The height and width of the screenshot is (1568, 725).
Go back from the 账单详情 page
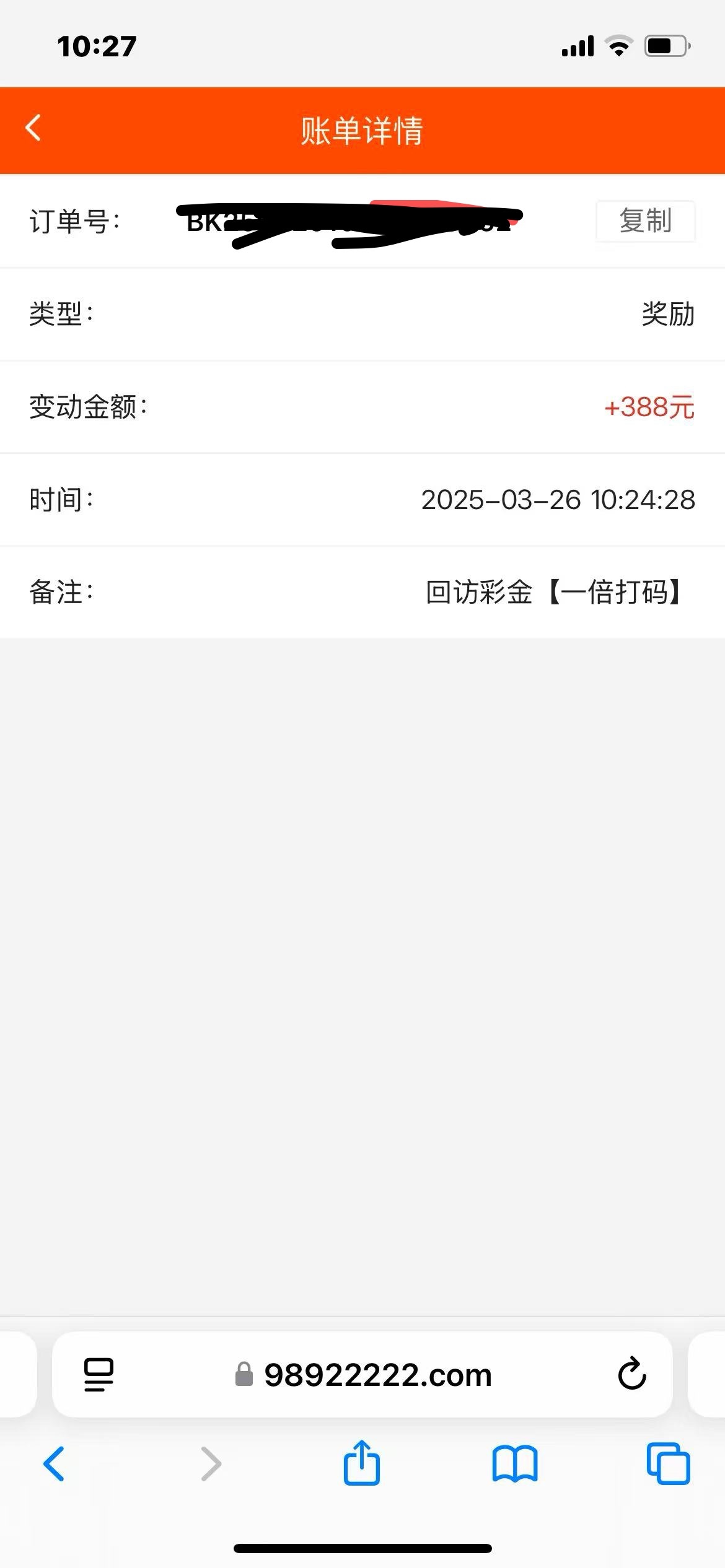33,128
